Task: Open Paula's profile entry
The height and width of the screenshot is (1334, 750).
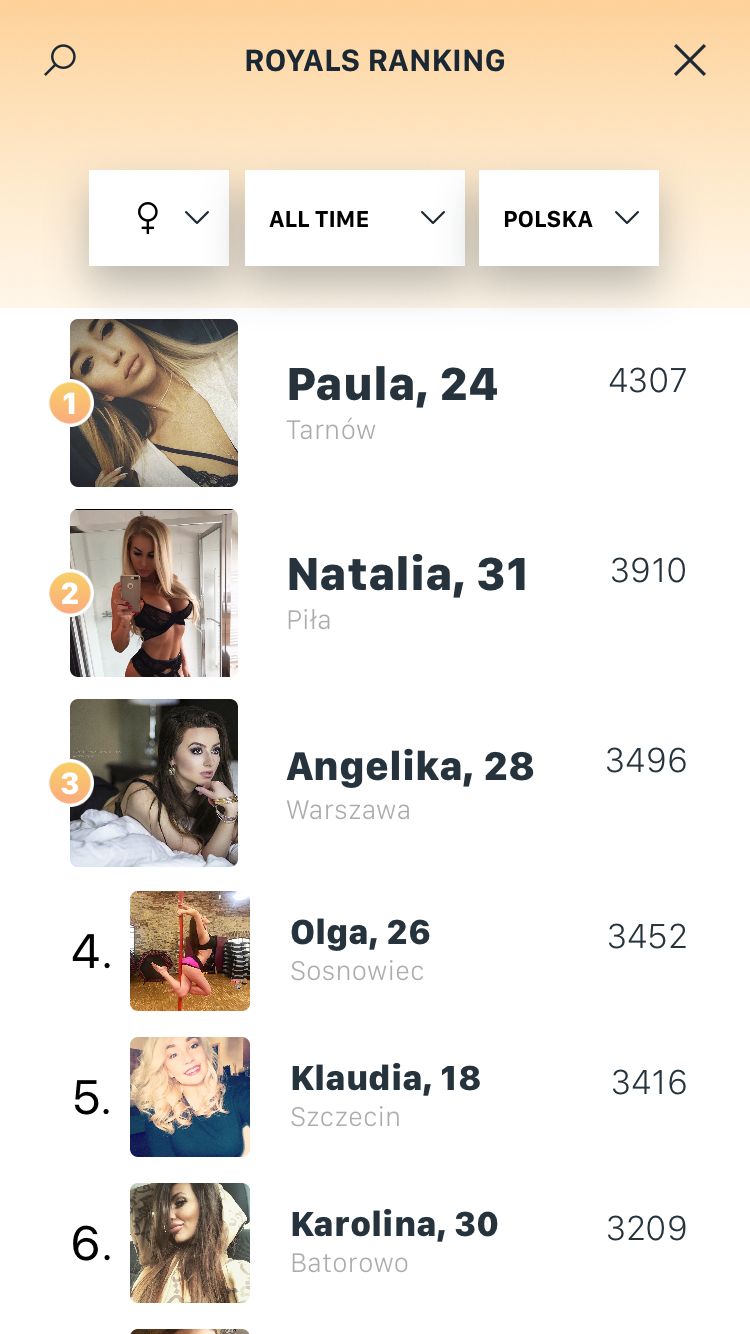Action: [x=392, y=385]
